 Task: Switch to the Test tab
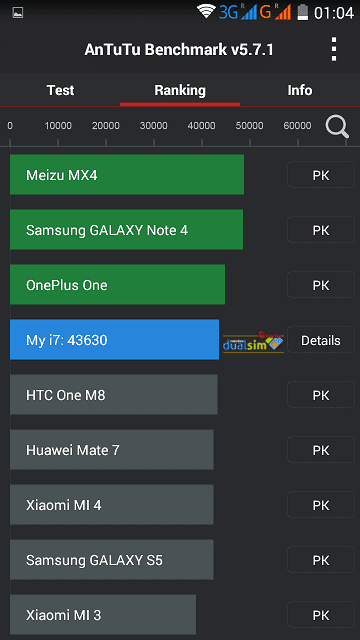(x=60, y=90)
